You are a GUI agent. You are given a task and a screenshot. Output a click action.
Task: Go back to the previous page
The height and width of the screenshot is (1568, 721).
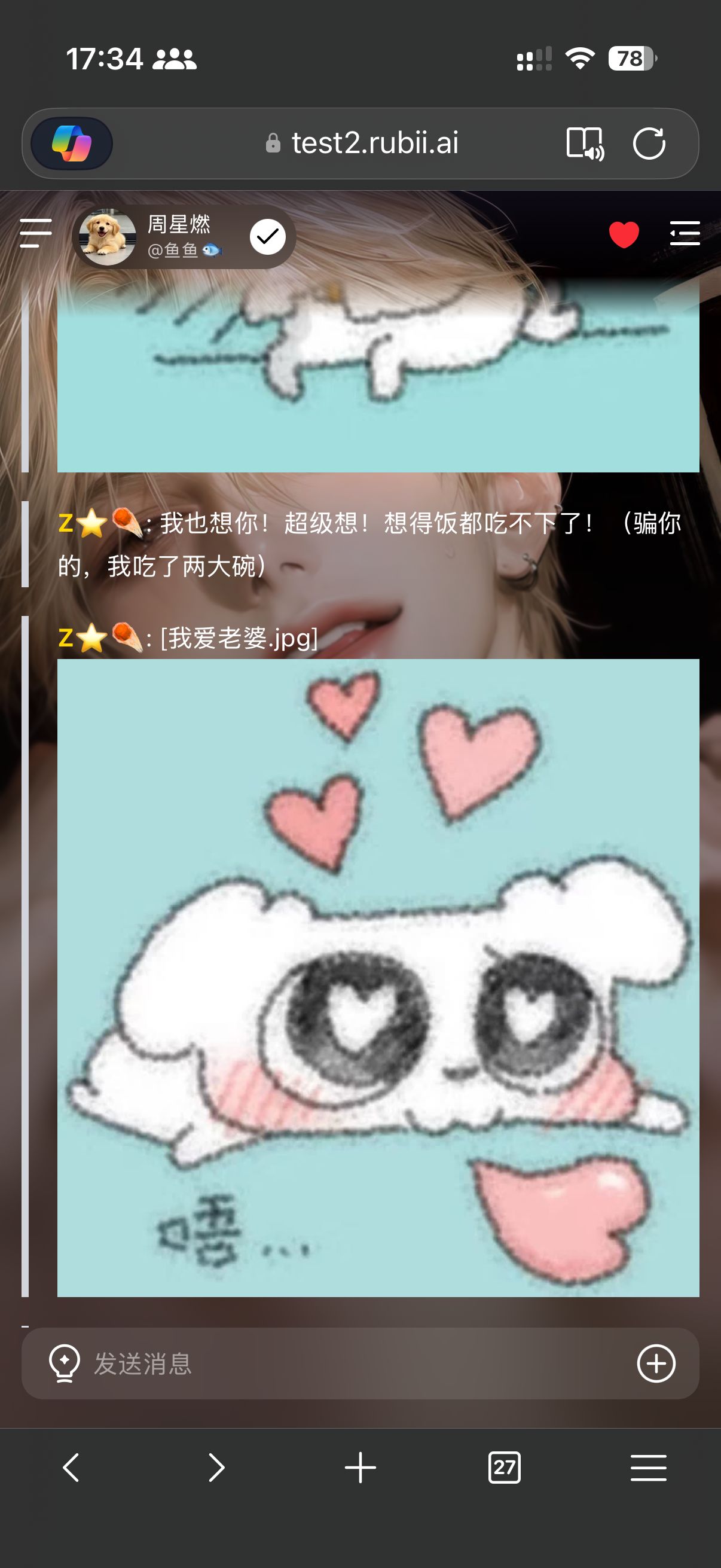pyautogui.click(x=71, y=1468)
